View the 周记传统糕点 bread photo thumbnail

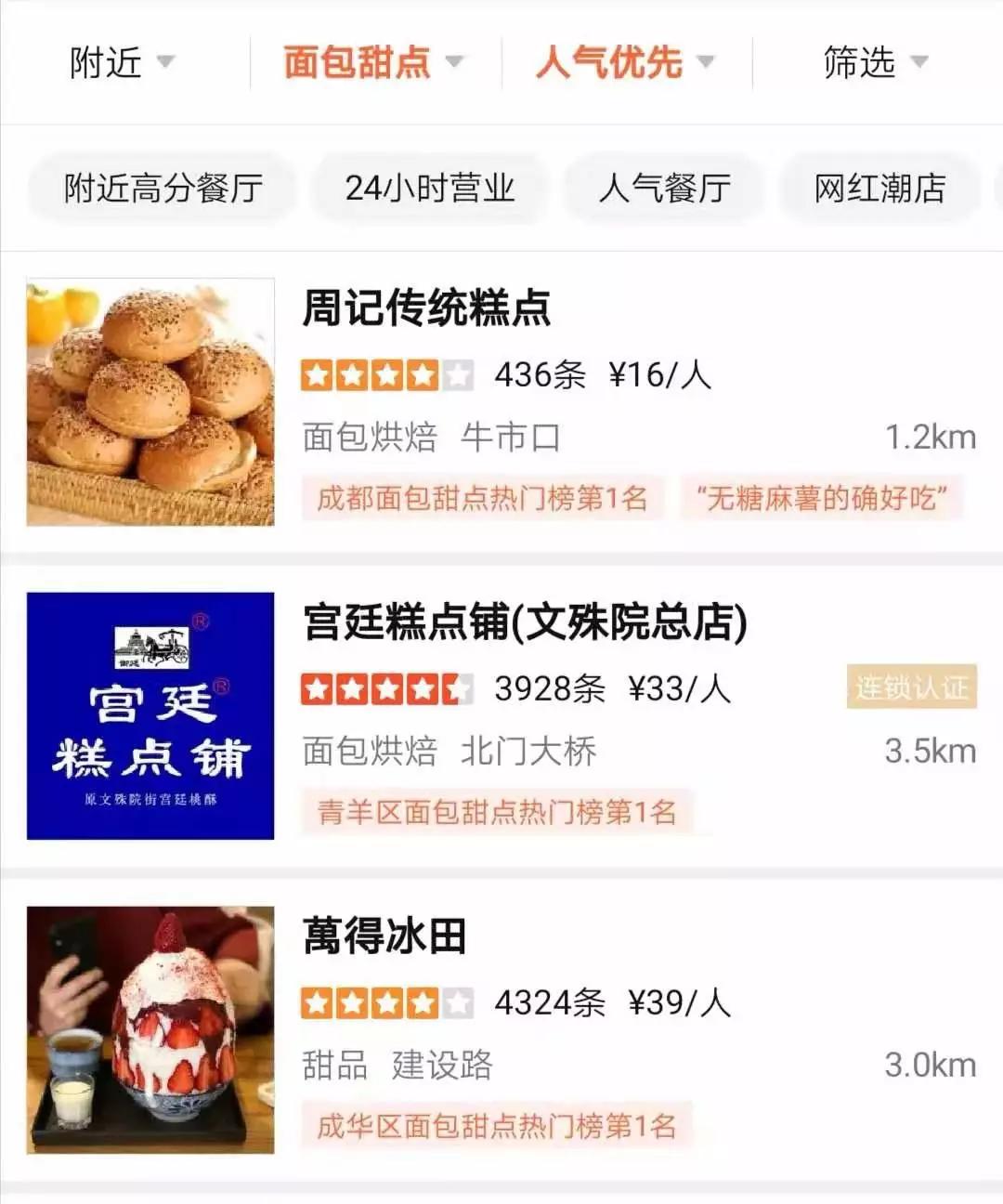point(150,400)
